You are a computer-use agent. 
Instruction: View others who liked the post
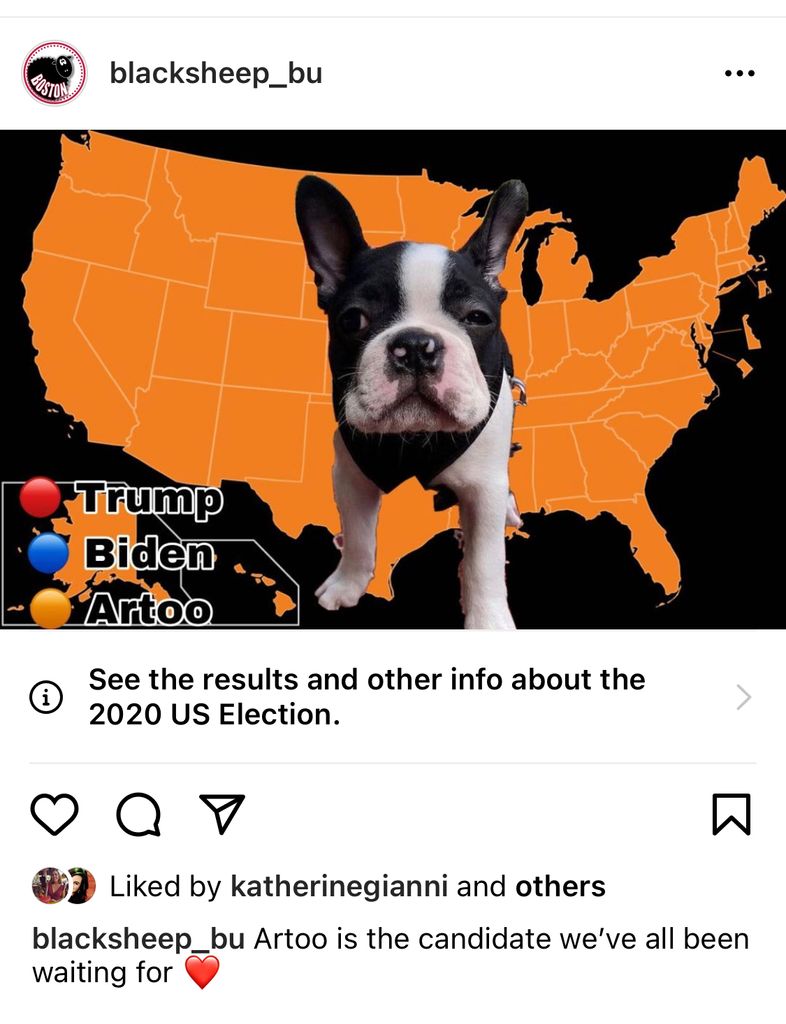[560, 886]
